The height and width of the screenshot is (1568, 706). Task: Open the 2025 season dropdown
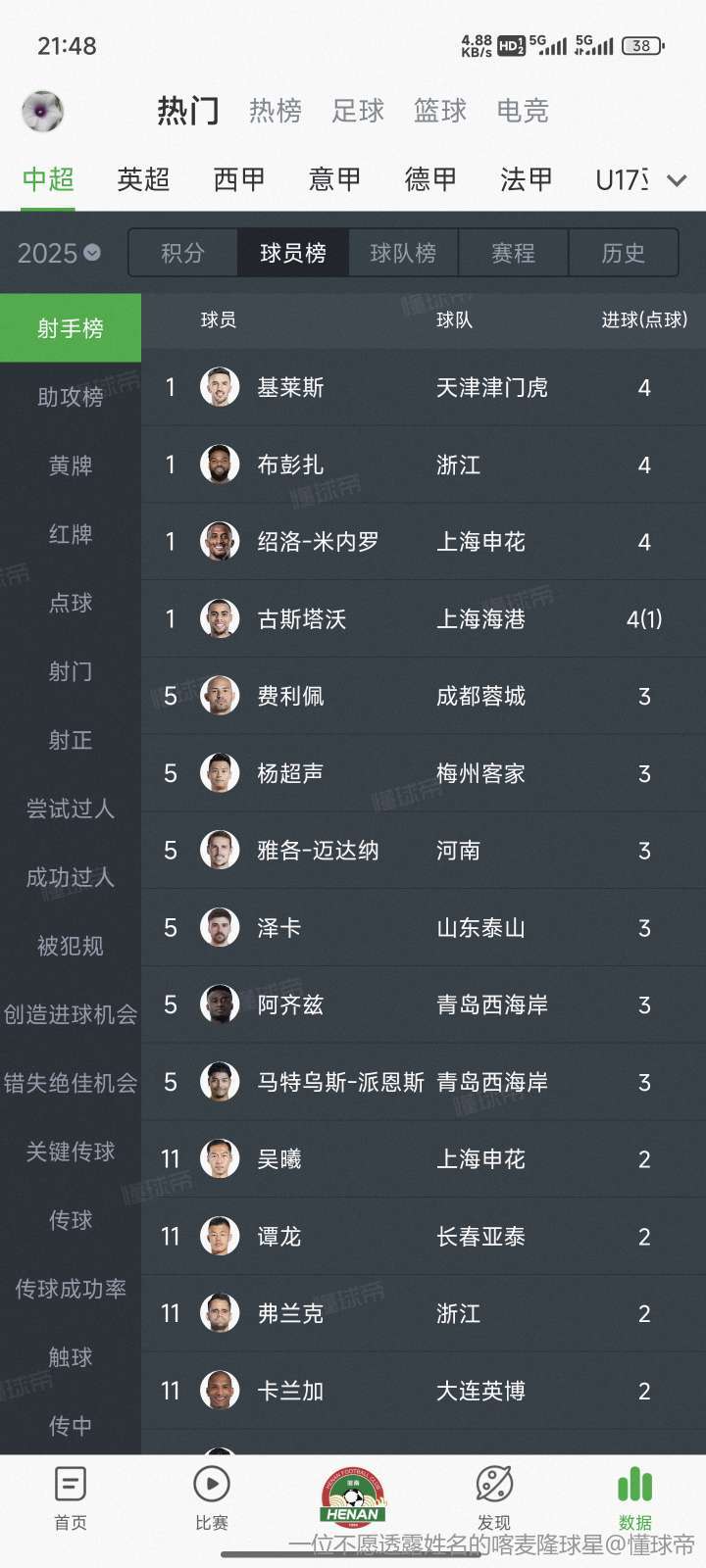(x=59, y=253)
